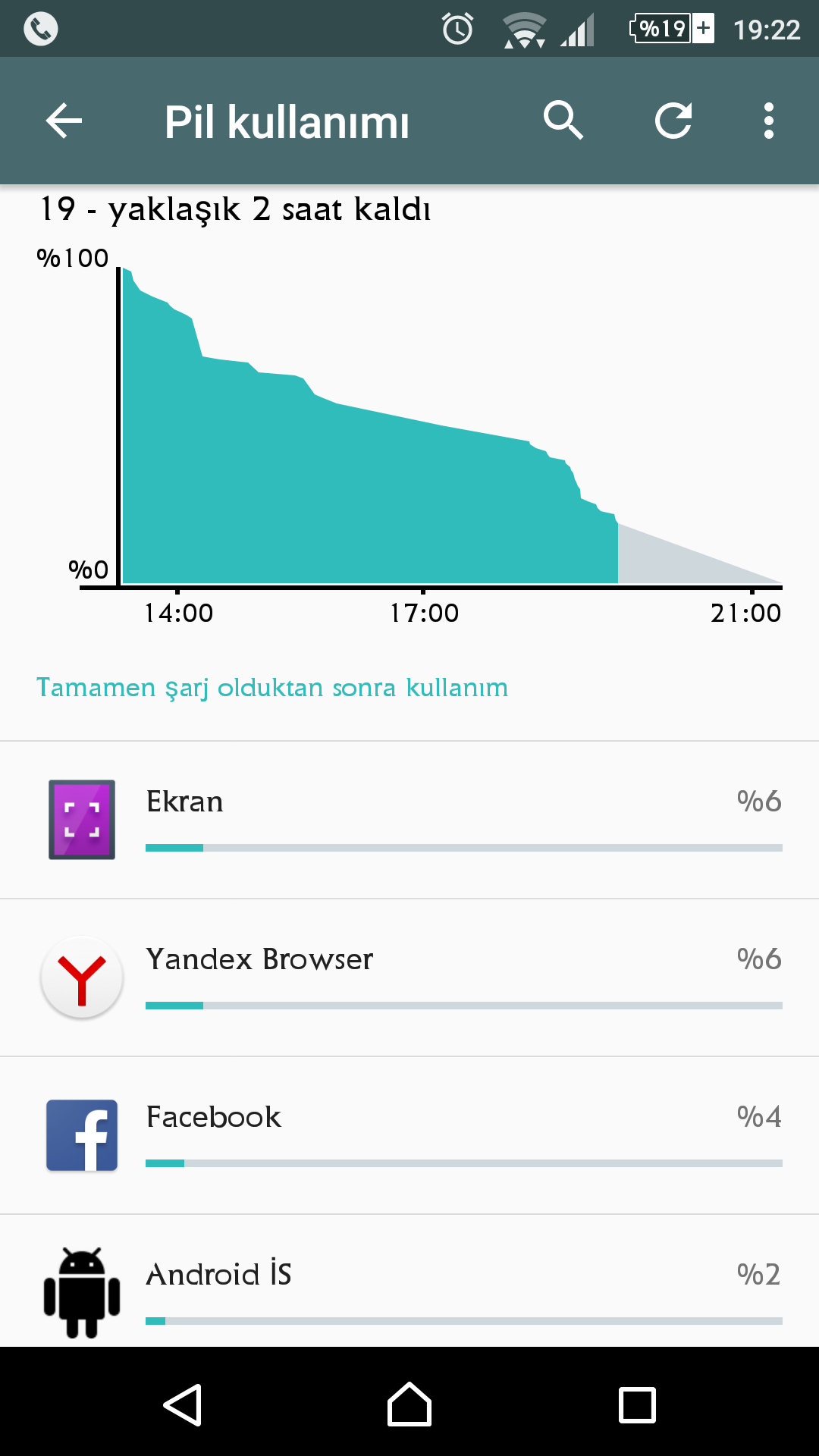The width and height of the screenshot is (819, 1456).
Task: Open the overflow menu
Action: pos(769,121)
